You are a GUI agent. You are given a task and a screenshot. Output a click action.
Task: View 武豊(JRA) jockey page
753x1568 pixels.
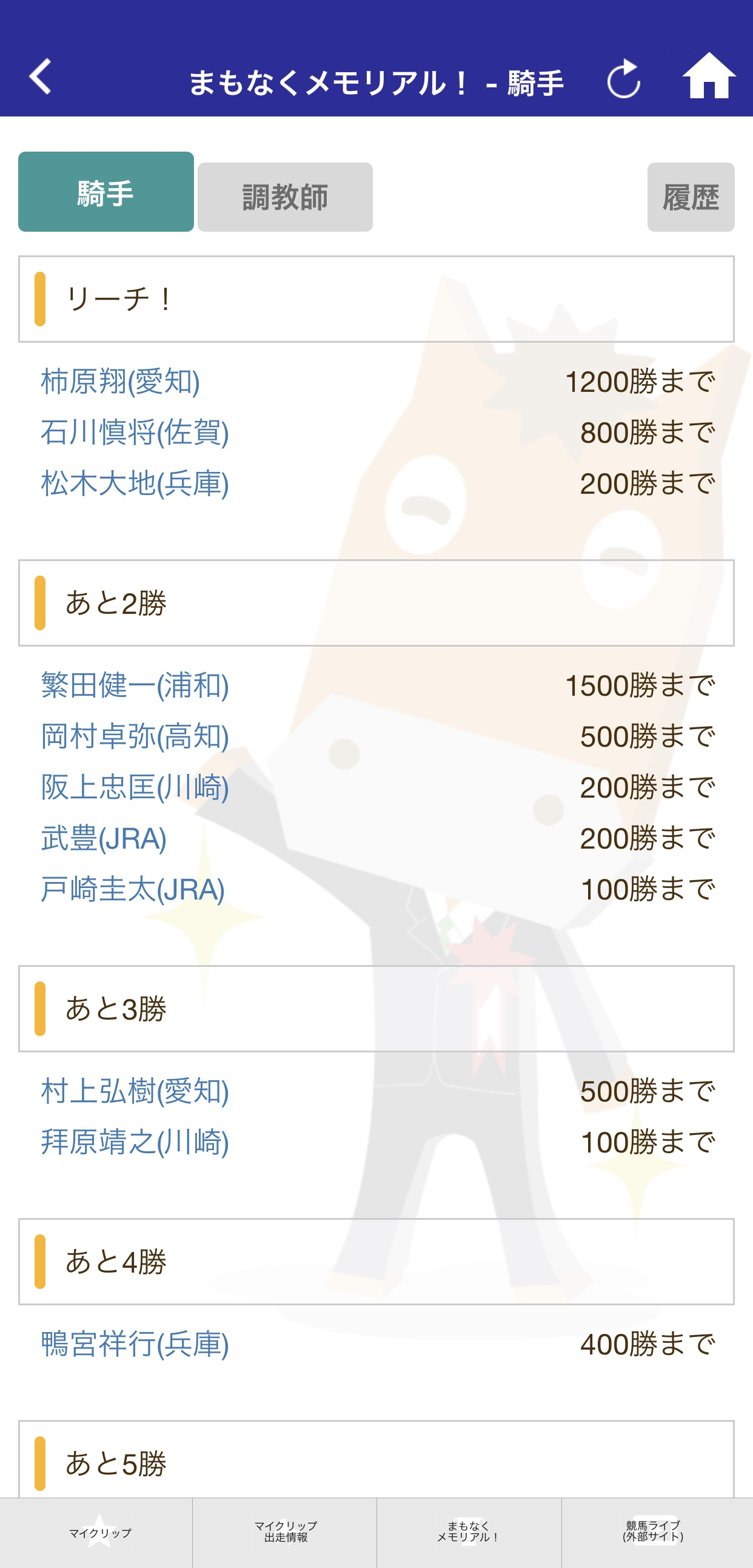coord(104,839)
